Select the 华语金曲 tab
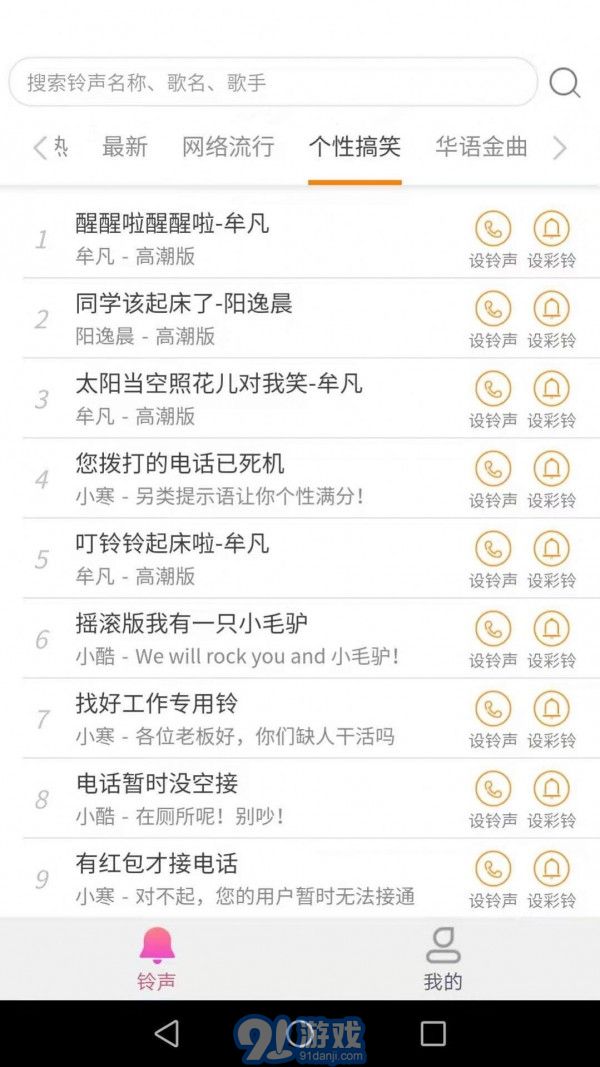This screenshot has width=600, height=1067. tap(481, 146)
